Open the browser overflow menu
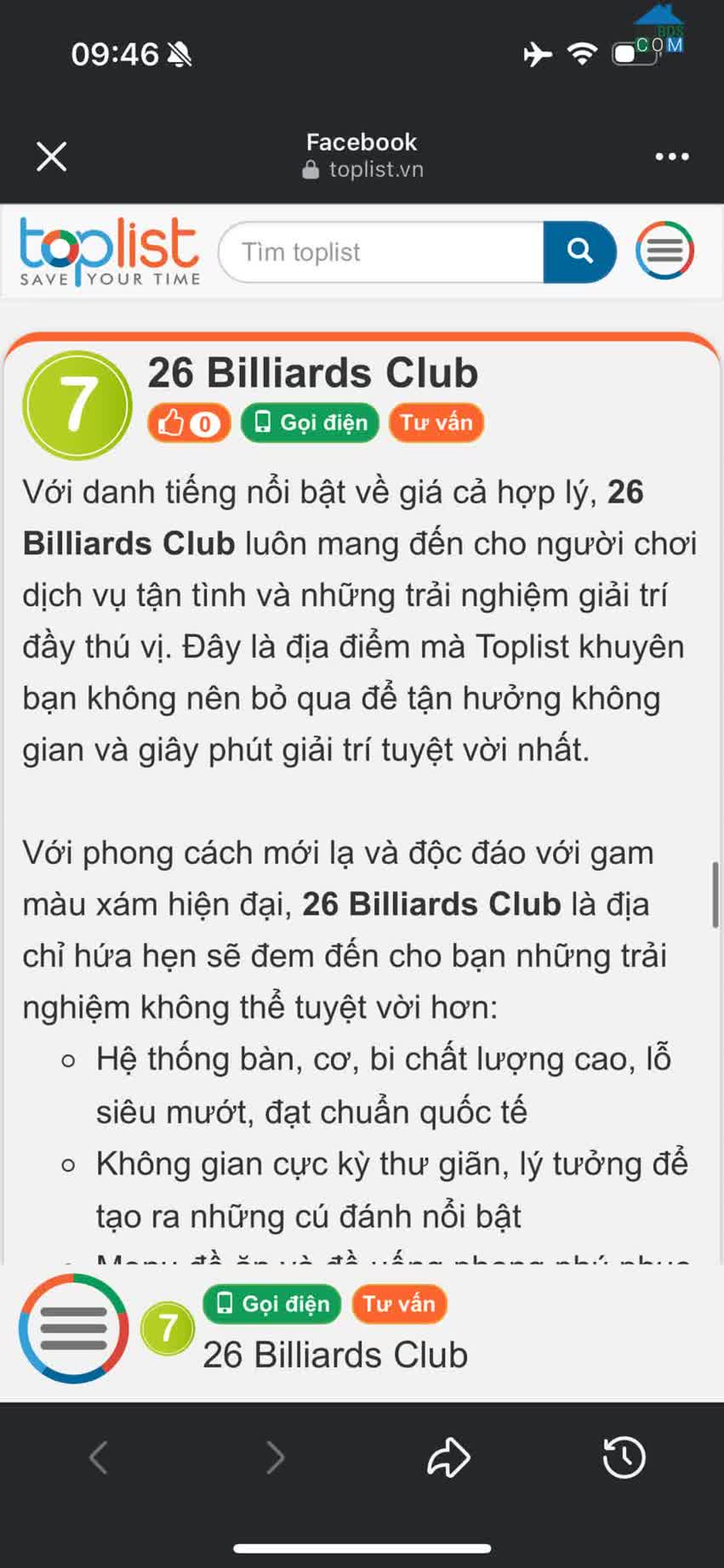The width and height of the screenshot is (724, 1568). (672, 156)
